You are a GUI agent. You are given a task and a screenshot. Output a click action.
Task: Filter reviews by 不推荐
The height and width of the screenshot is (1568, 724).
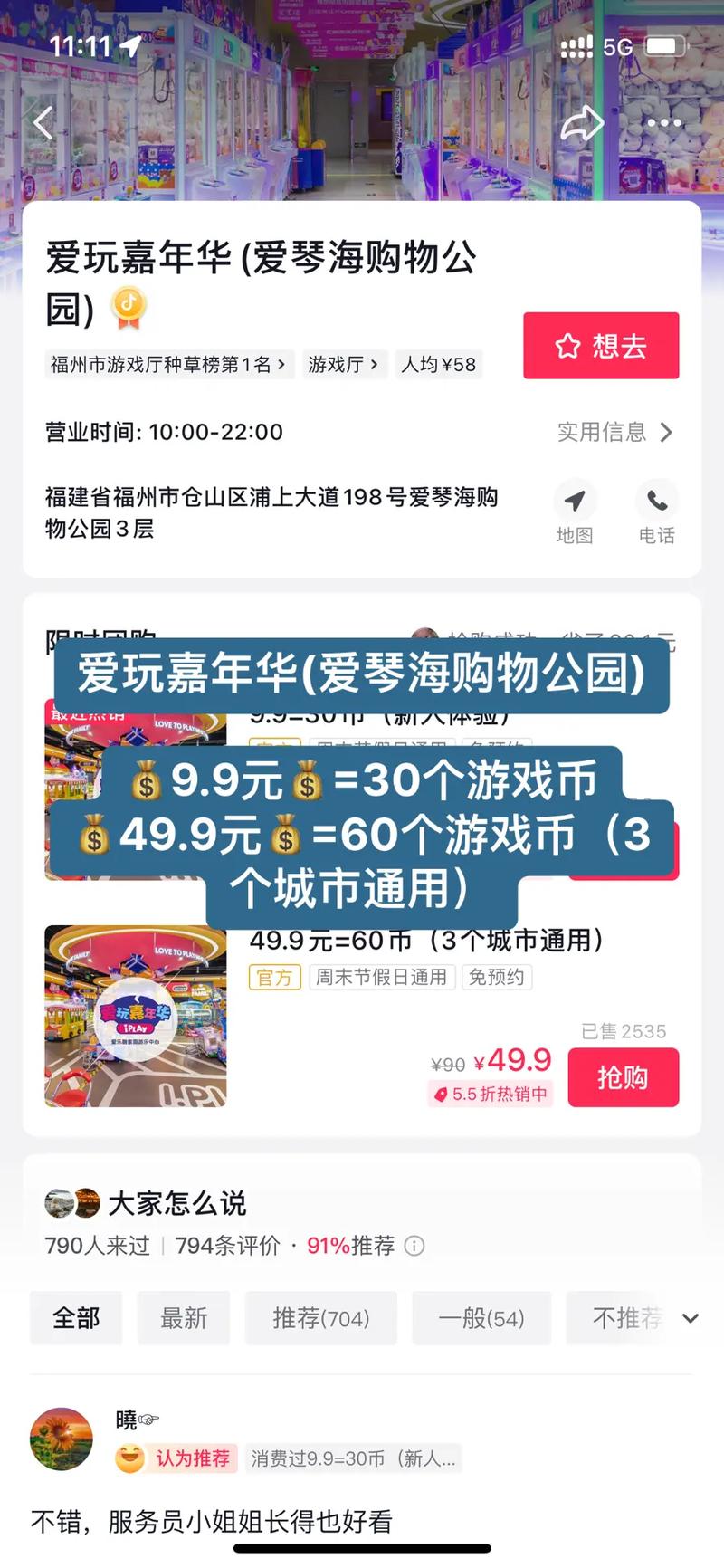[624, 1318]
